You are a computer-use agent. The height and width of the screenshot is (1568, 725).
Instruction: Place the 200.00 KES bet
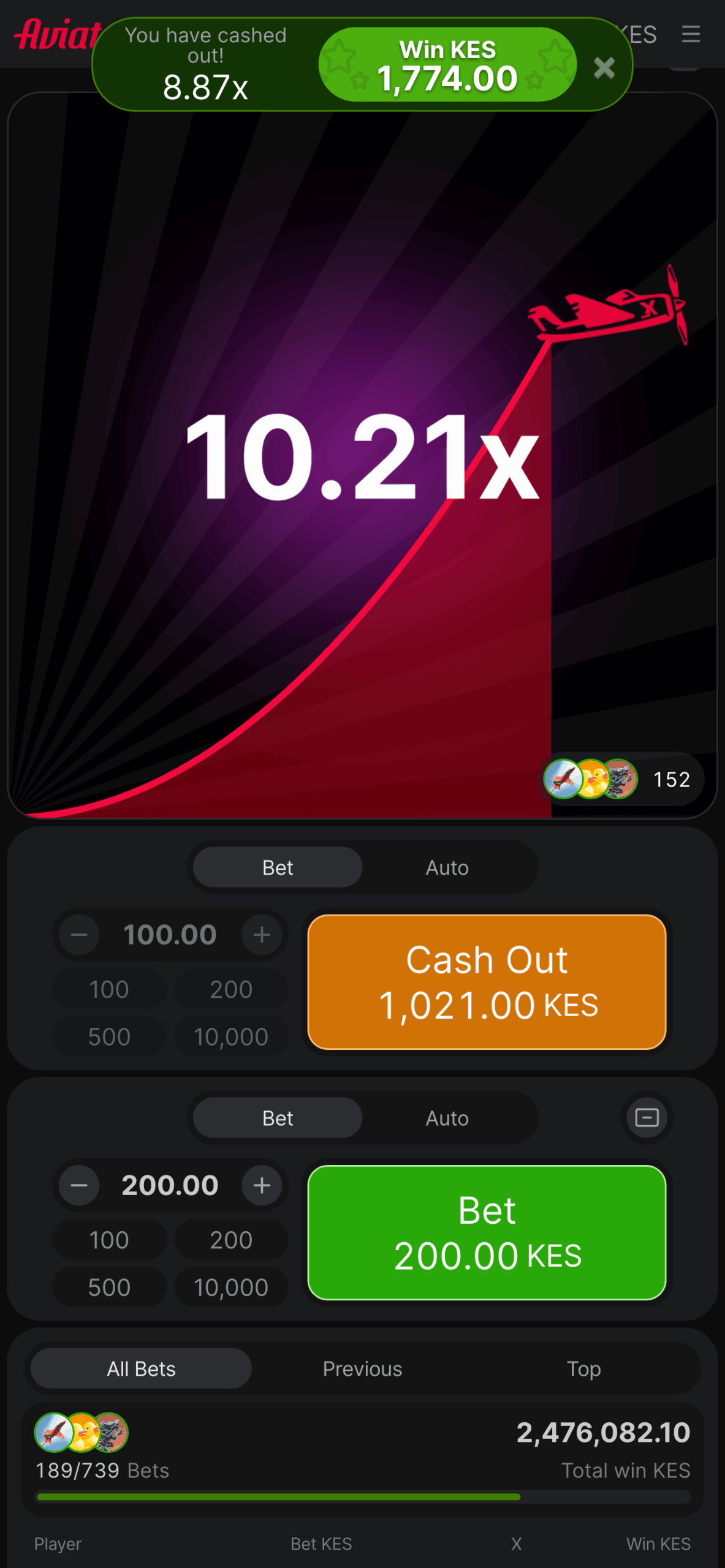(487, 1232)
